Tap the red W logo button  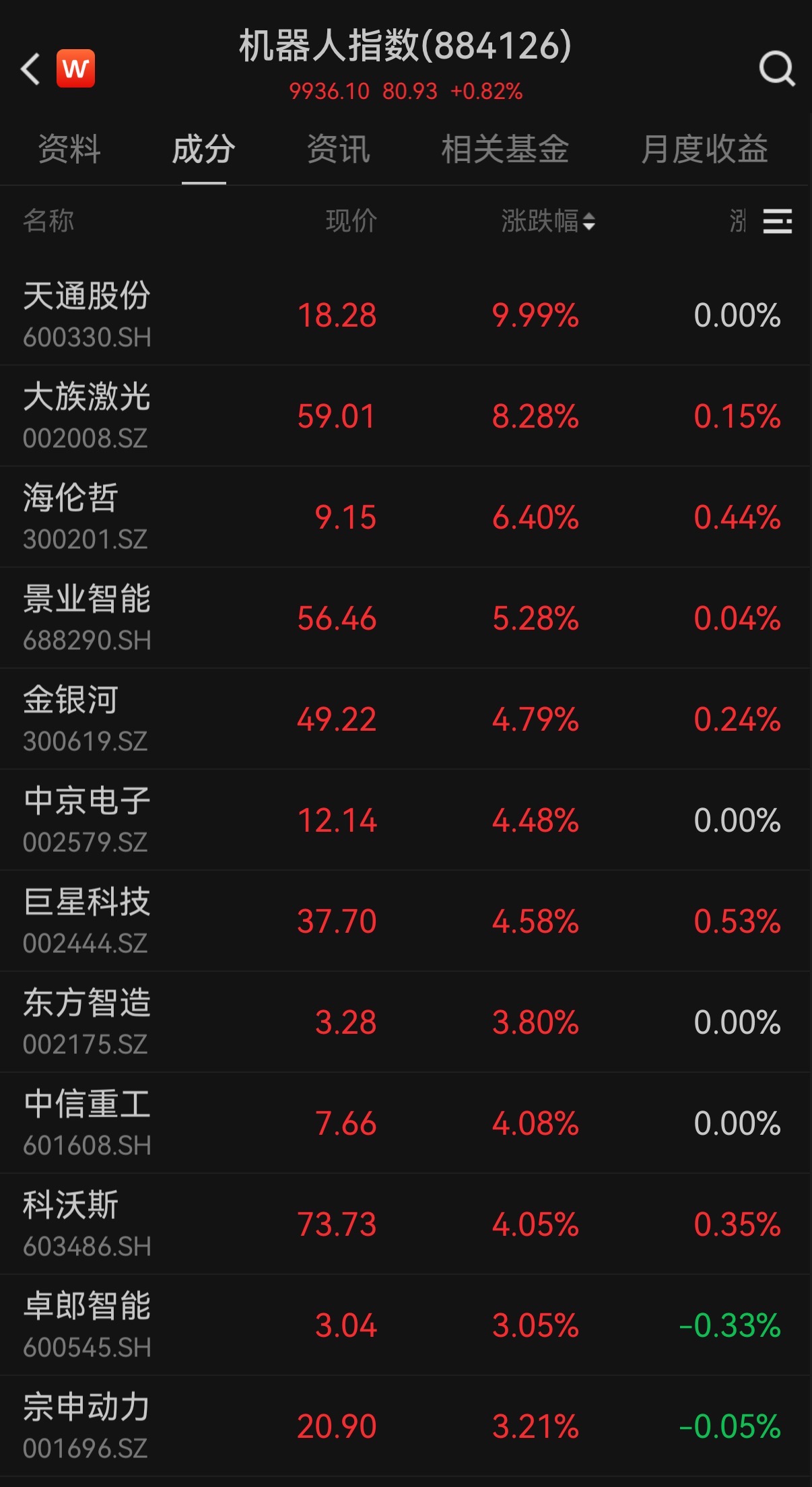coord(75,69)
